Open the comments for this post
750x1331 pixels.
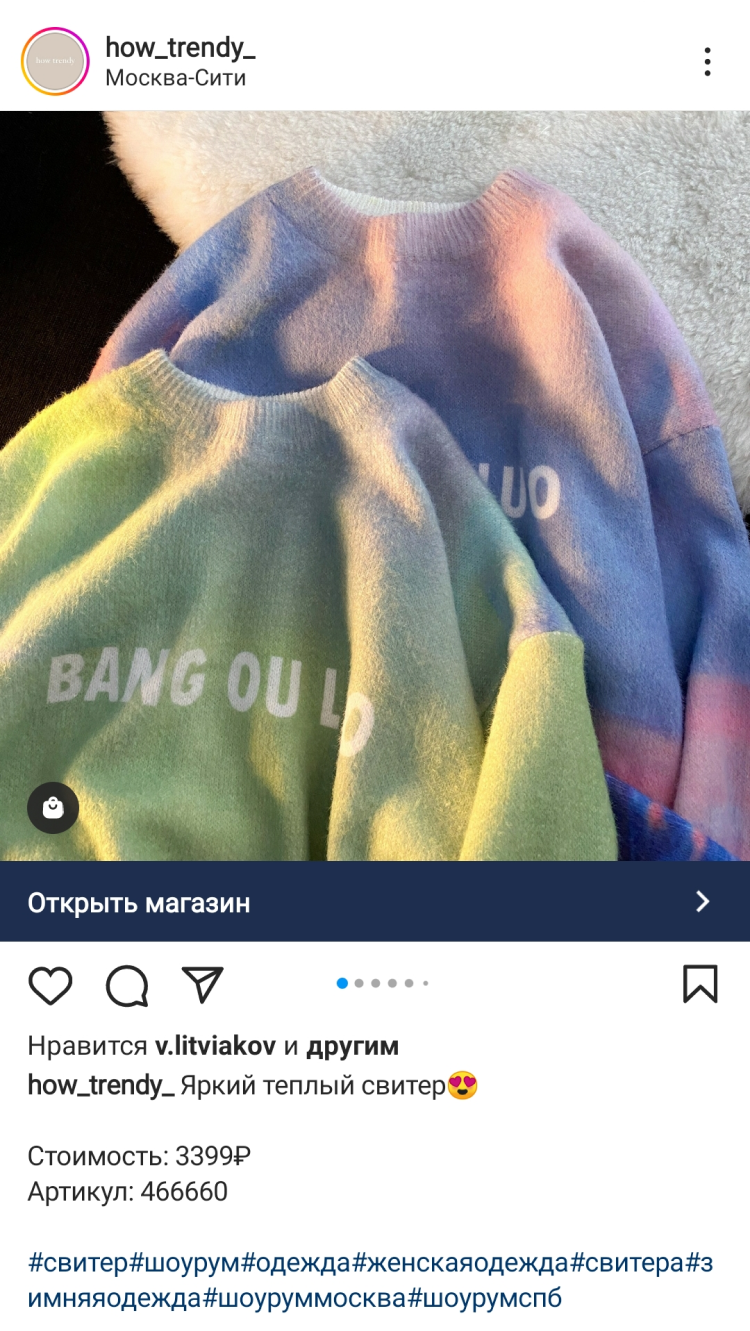(x=127, y=985)
